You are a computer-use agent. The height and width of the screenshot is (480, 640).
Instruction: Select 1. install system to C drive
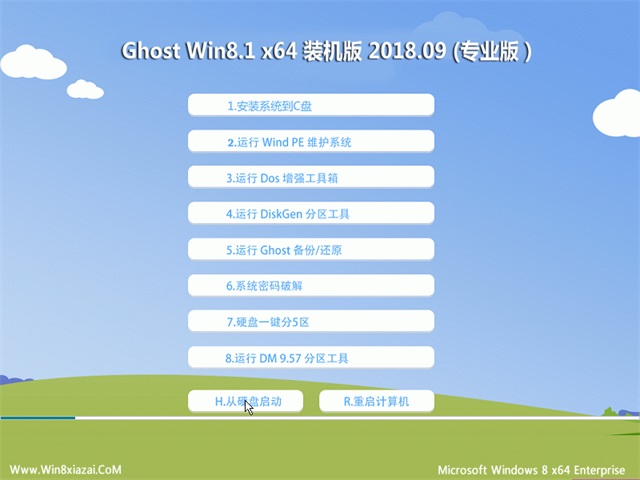(310, 105)
